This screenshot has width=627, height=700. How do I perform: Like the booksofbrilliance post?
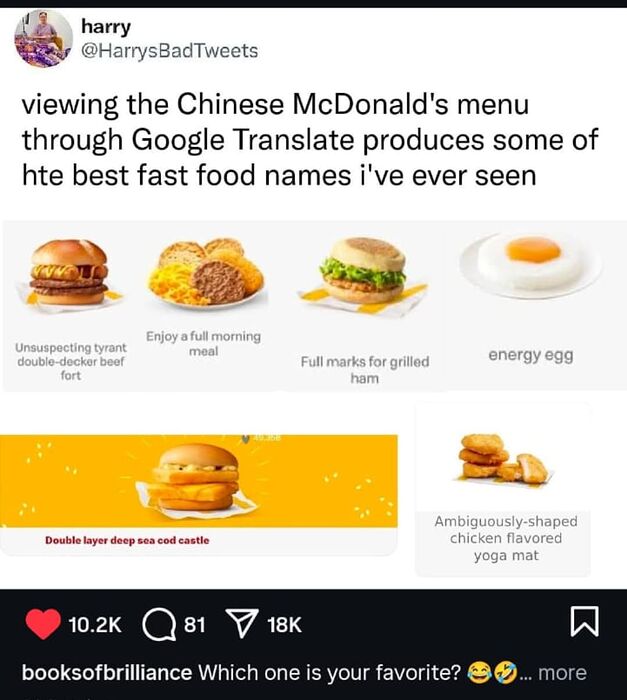[x=41, y=625]
